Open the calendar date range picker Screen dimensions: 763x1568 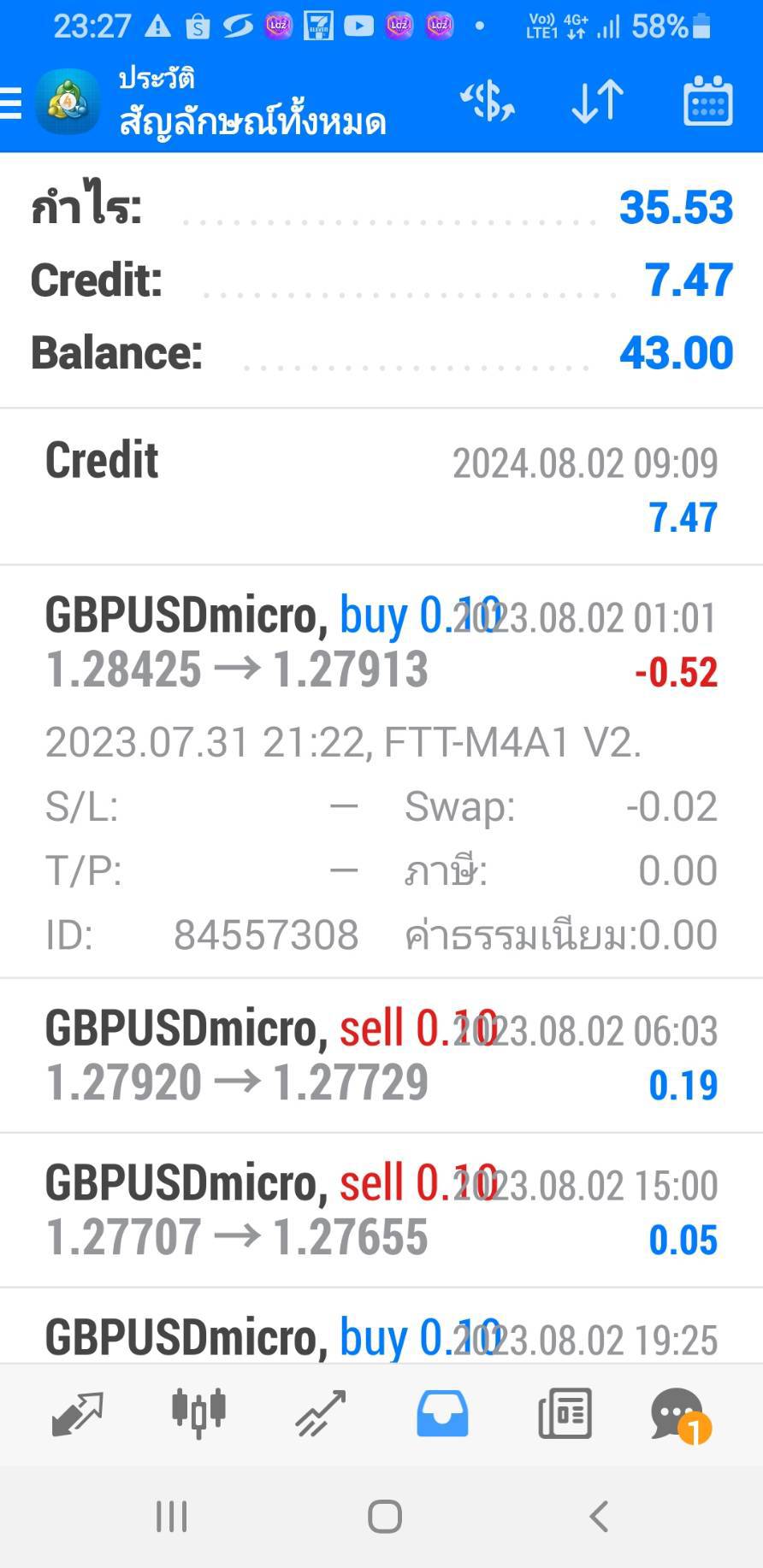click(x=708, y=102)
